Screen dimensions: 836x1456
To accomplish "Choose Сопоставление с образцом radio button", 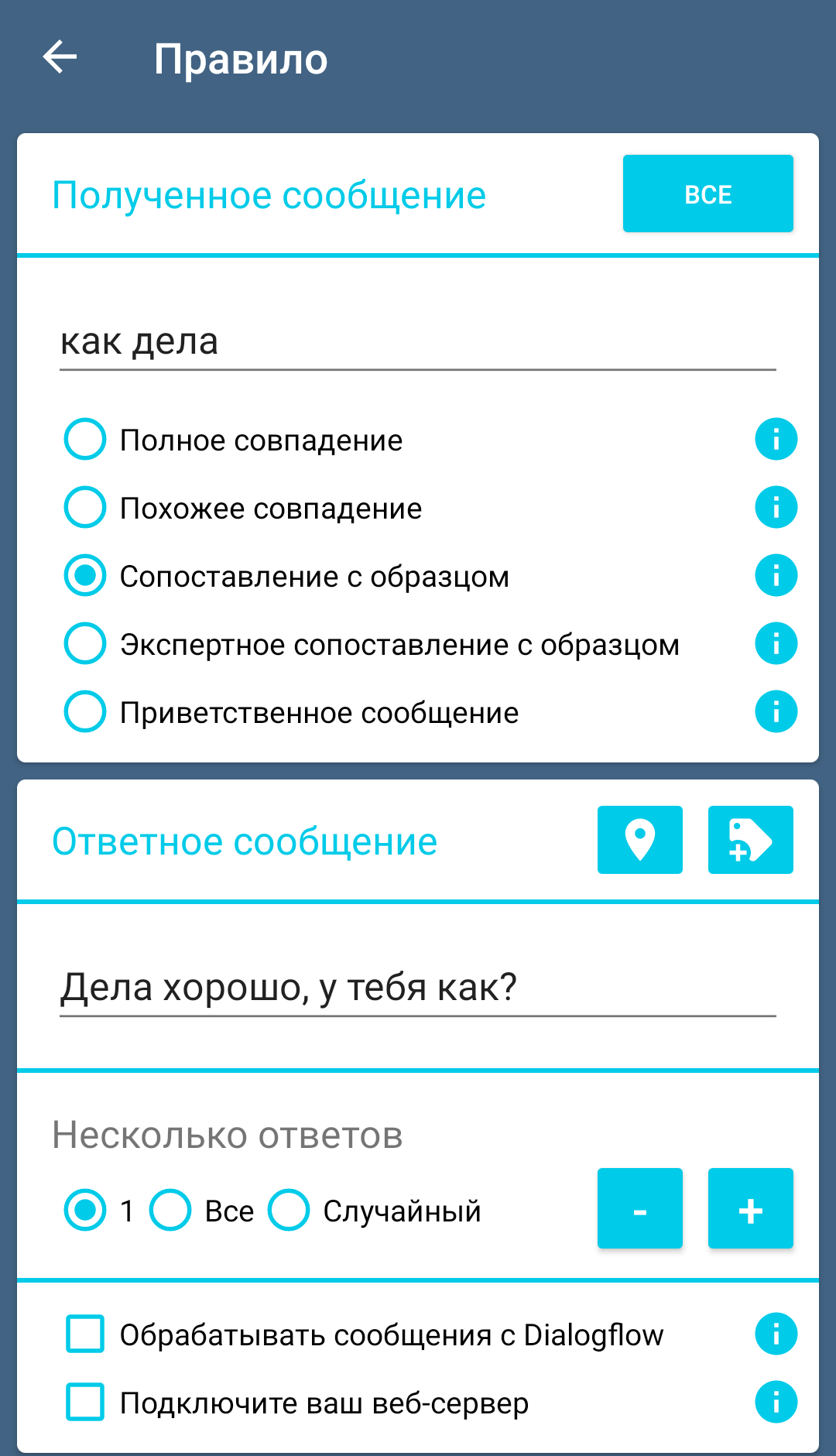I will [85, 576].
